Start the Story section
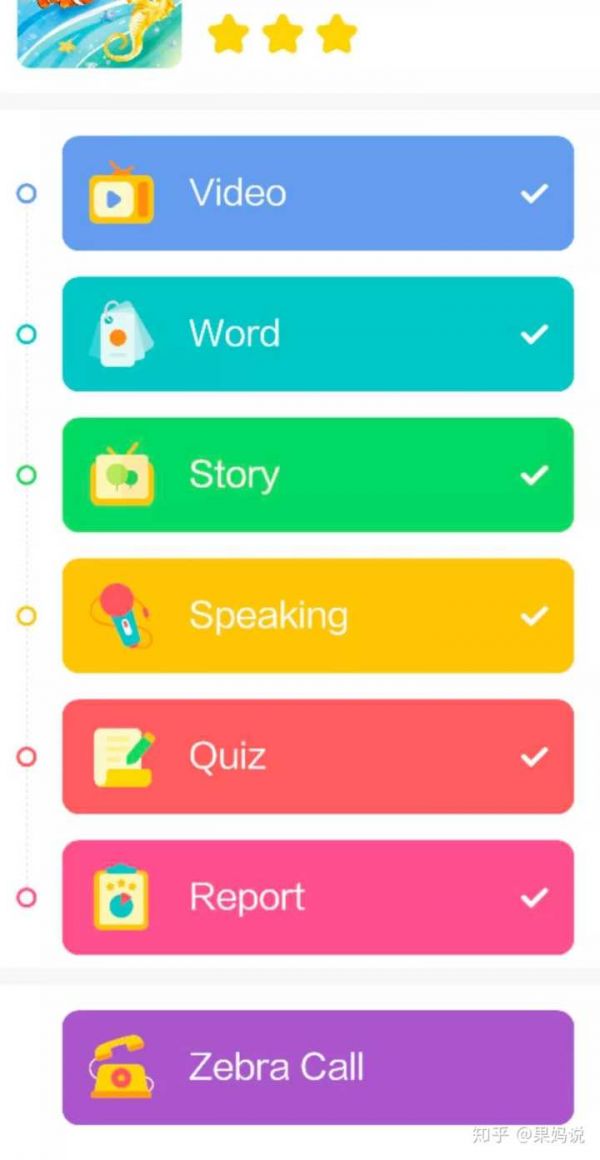The height and width of the screenshot is (1160, 600). coord(317,474)
